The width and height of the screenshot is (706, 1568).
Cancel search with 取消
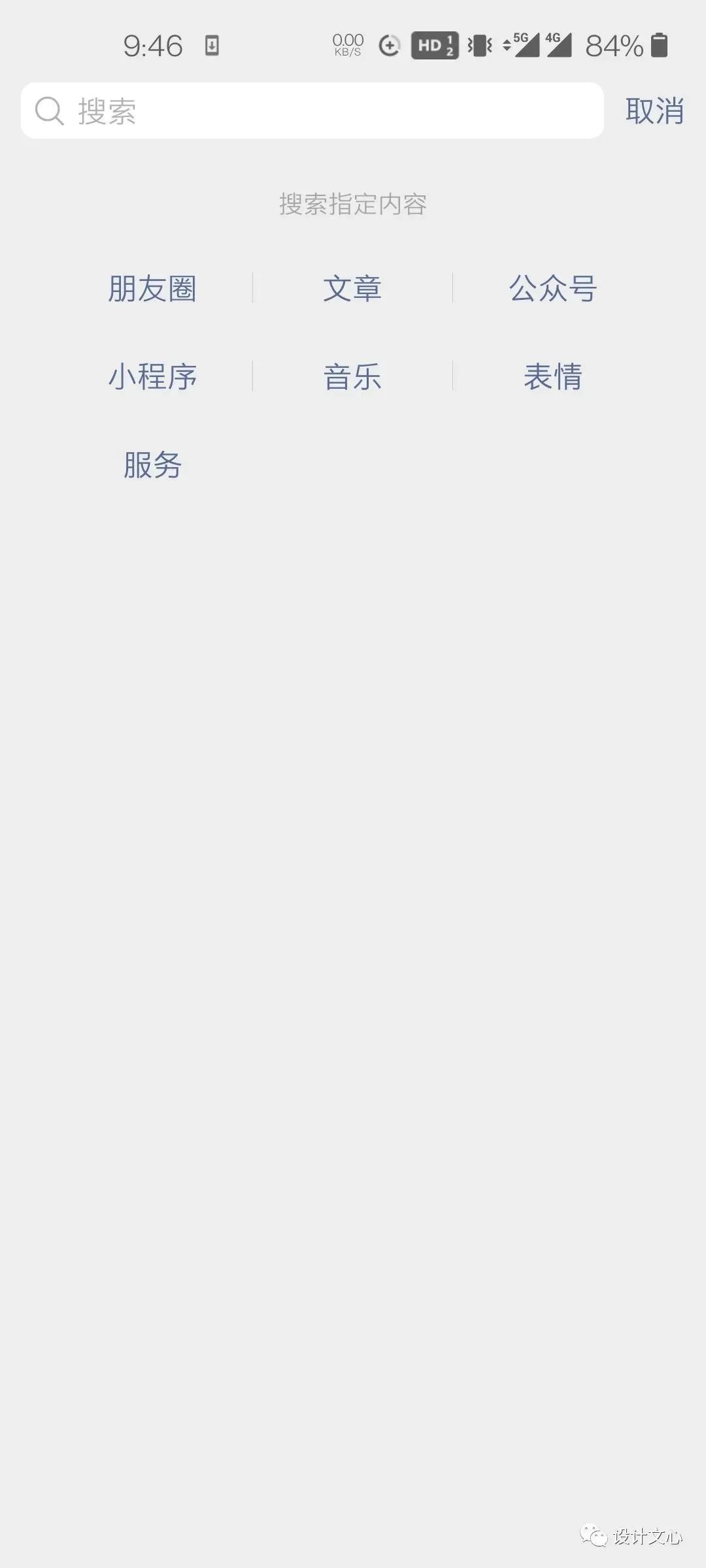654,111
